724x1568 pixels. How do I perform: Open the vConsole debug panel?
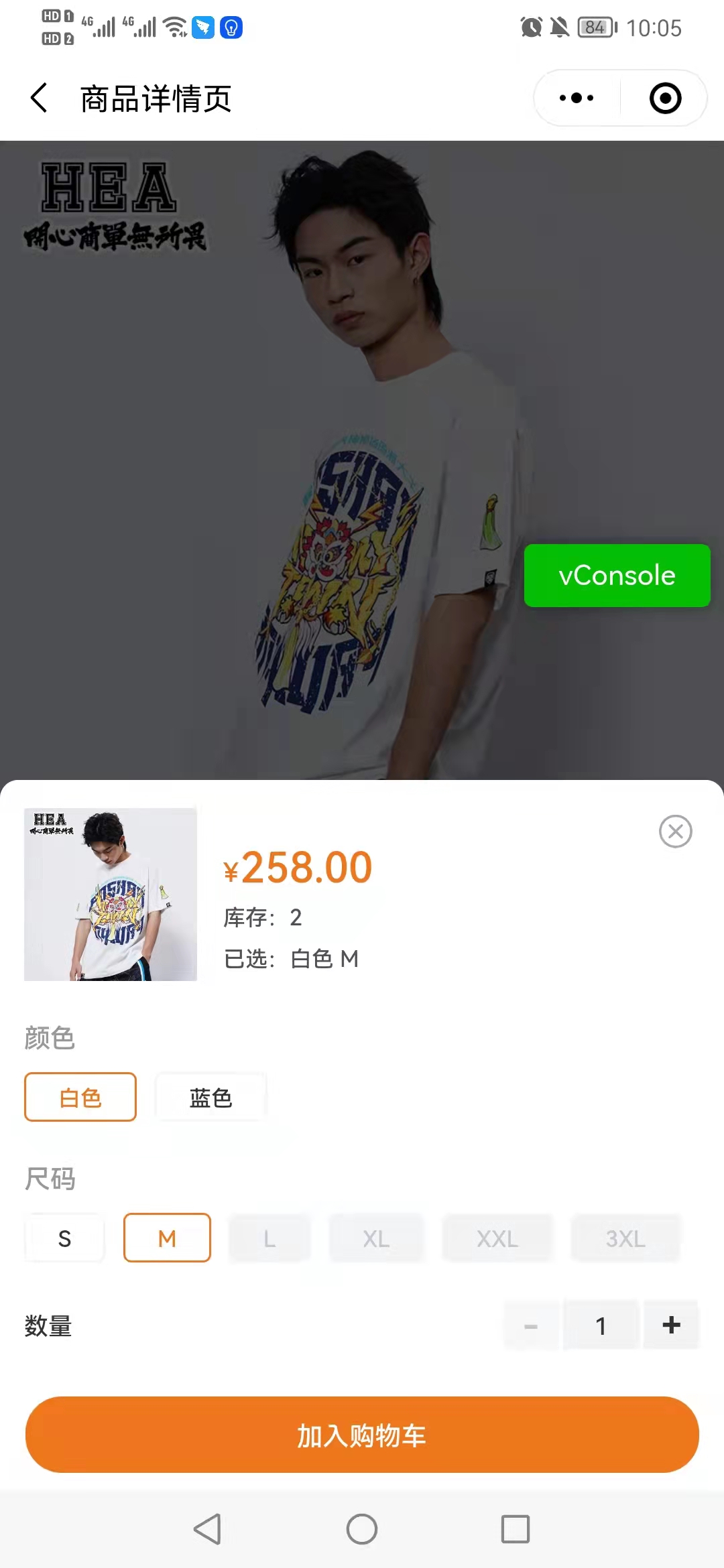coord(616,575)
